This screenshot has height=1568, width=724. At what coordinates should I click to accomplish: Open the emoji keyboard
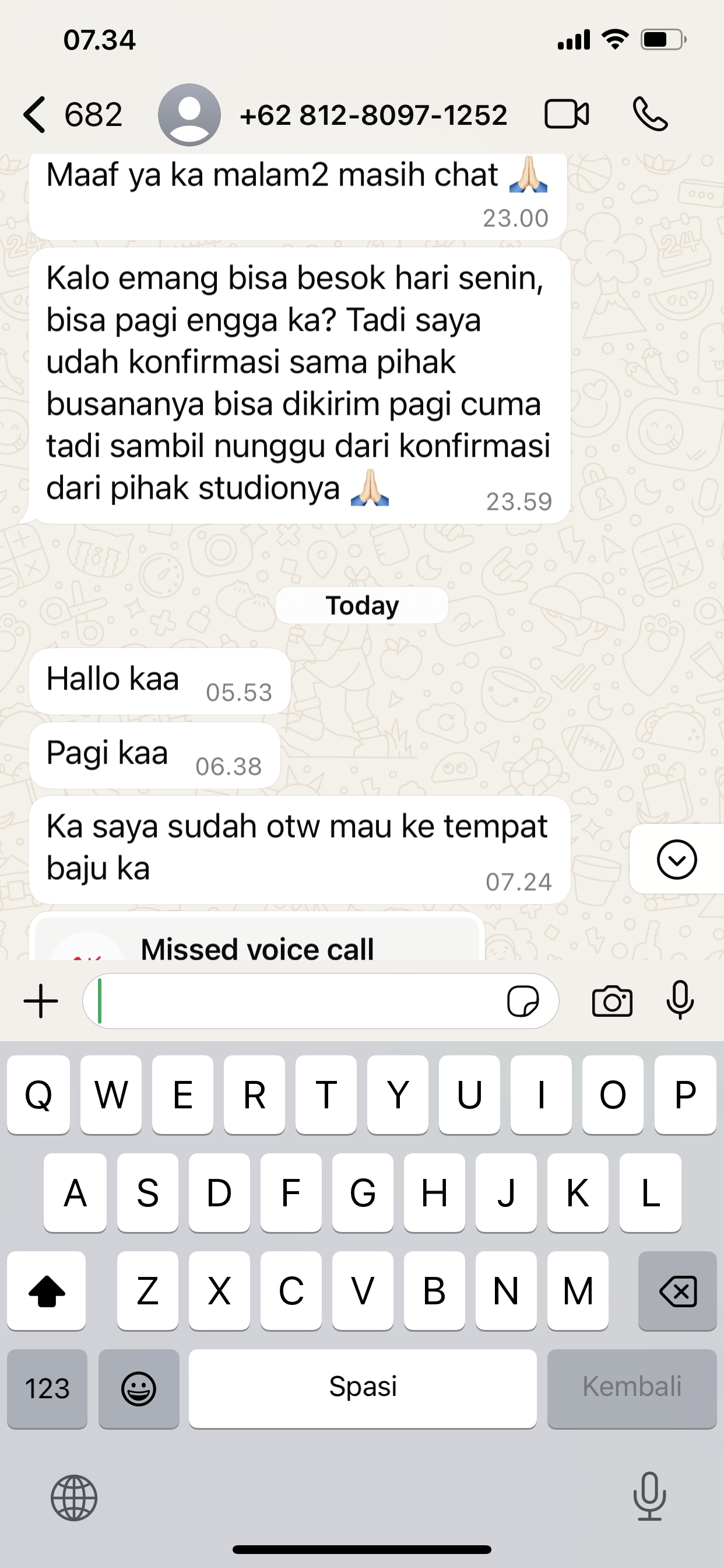[139, 1388]
